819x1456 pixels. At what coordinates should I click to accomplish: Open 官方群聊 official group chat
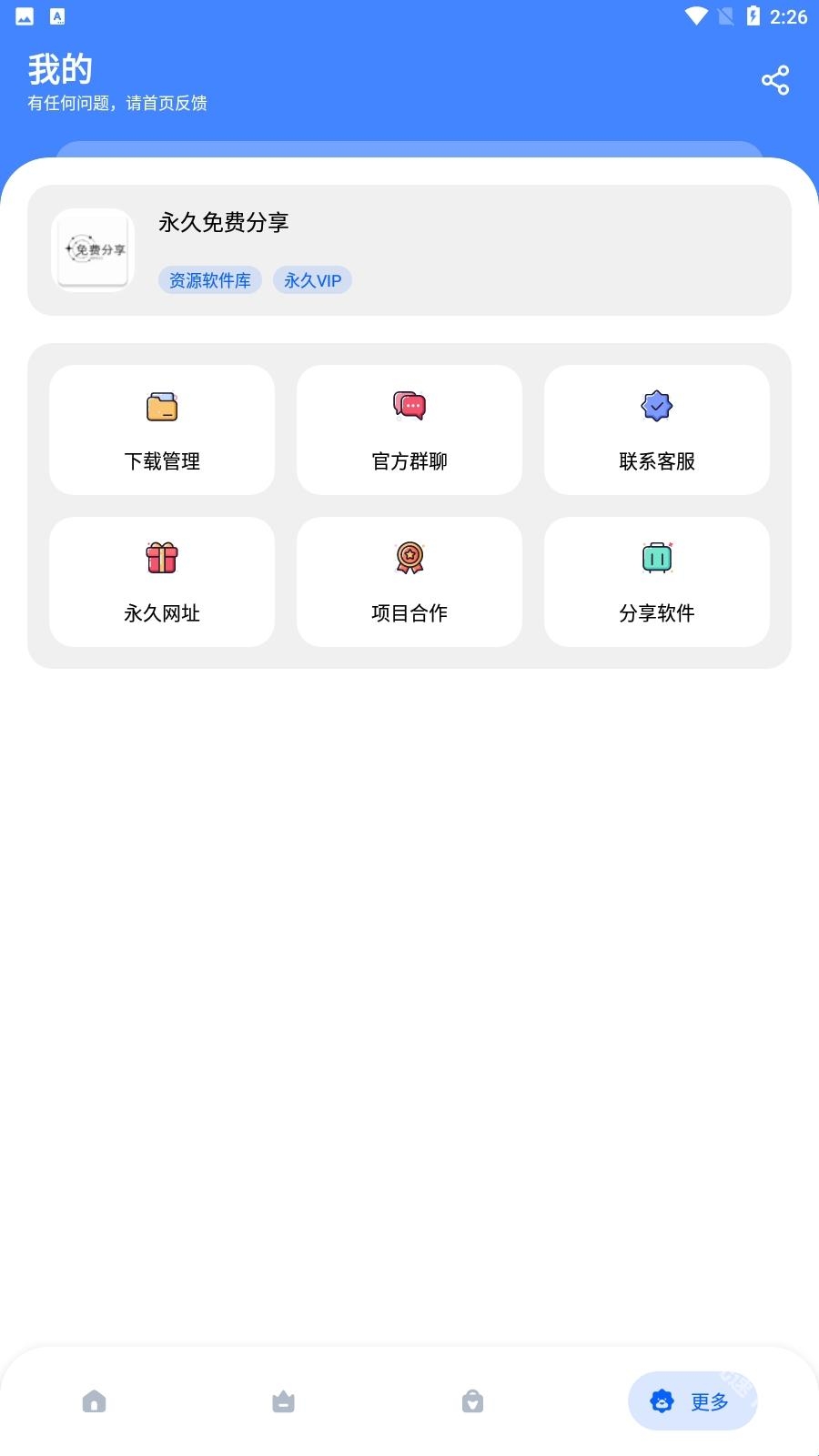click(409, 430)
